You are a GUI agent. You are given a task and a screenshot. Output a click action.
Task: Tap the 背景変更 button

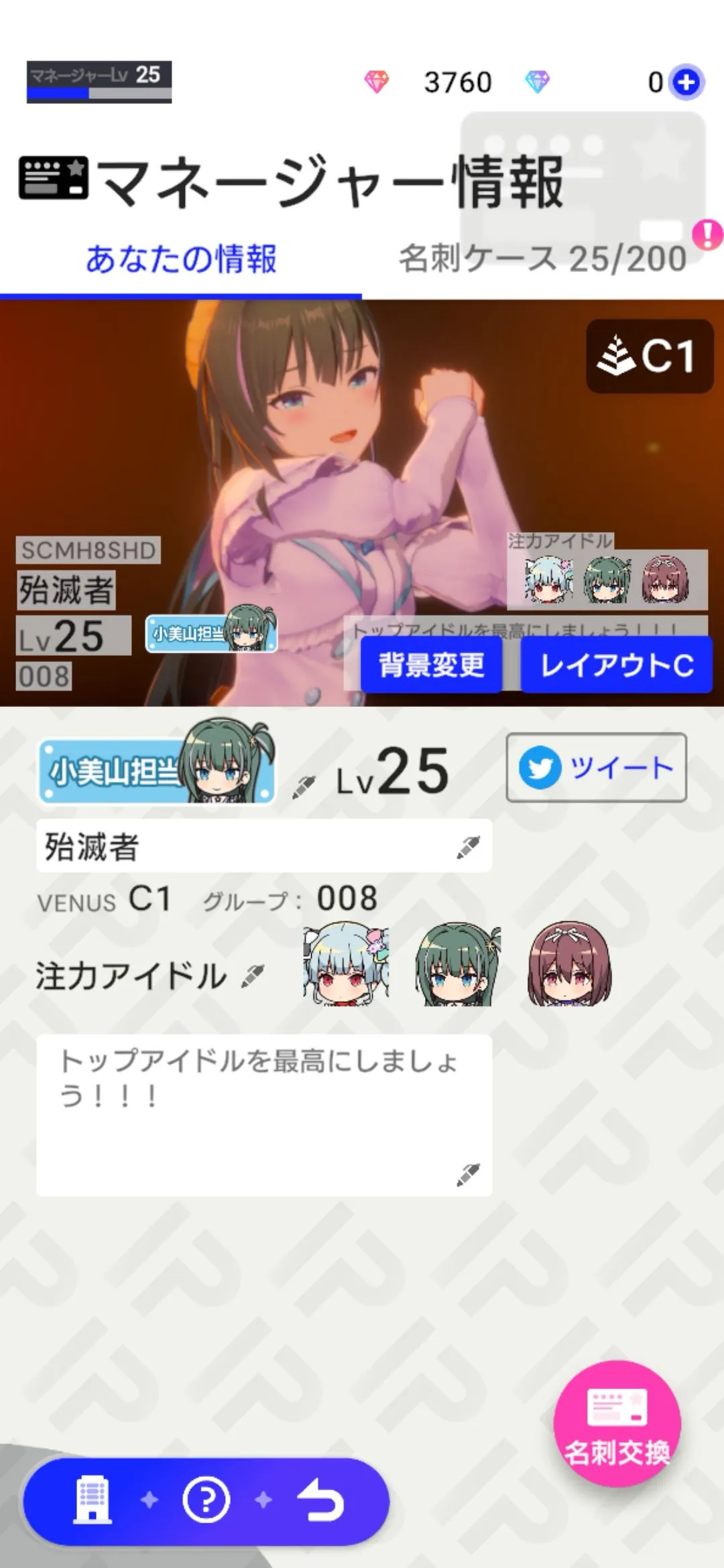(x=431, y=665)
